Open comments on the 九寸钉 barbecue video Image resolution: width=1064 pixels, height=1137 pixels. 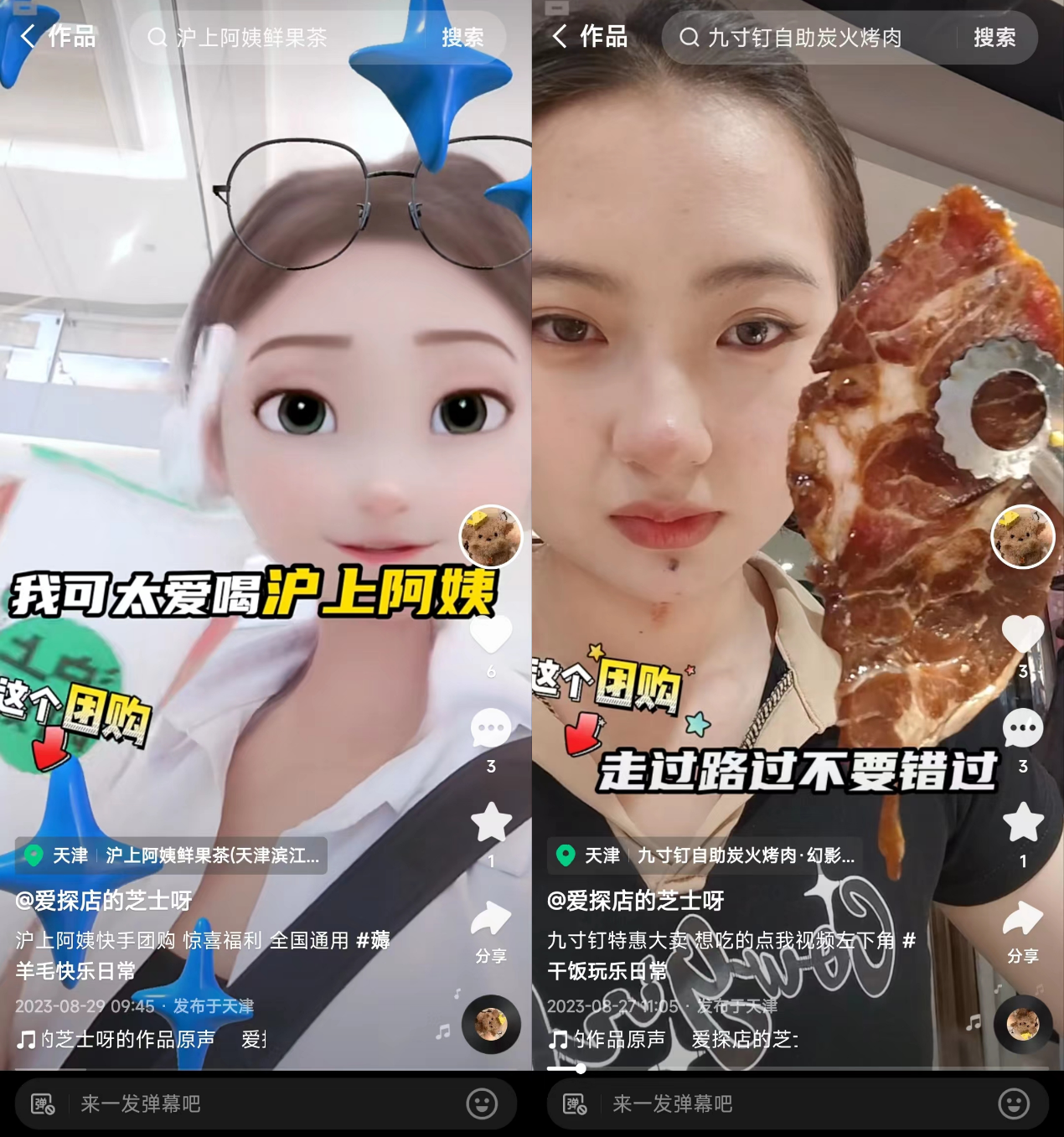point(1023,730)
